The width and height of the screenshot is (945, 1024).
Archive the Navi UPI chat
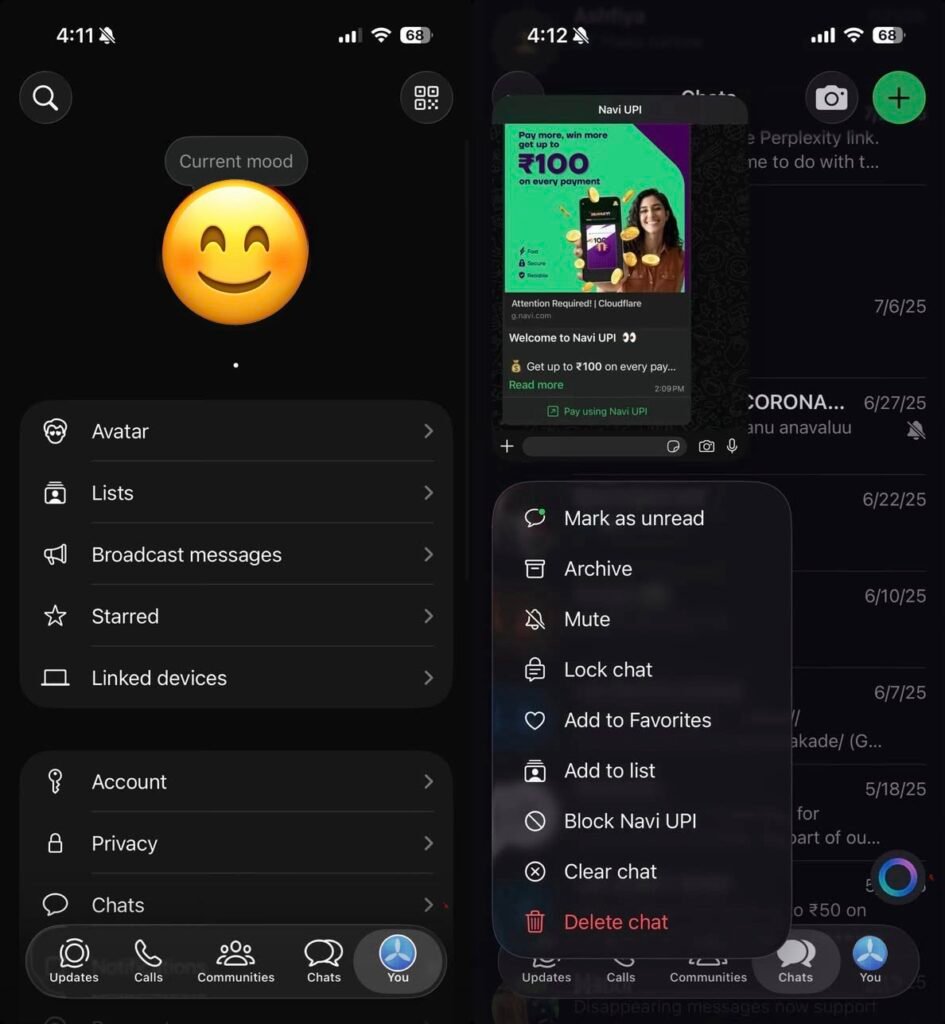(598, 569)
